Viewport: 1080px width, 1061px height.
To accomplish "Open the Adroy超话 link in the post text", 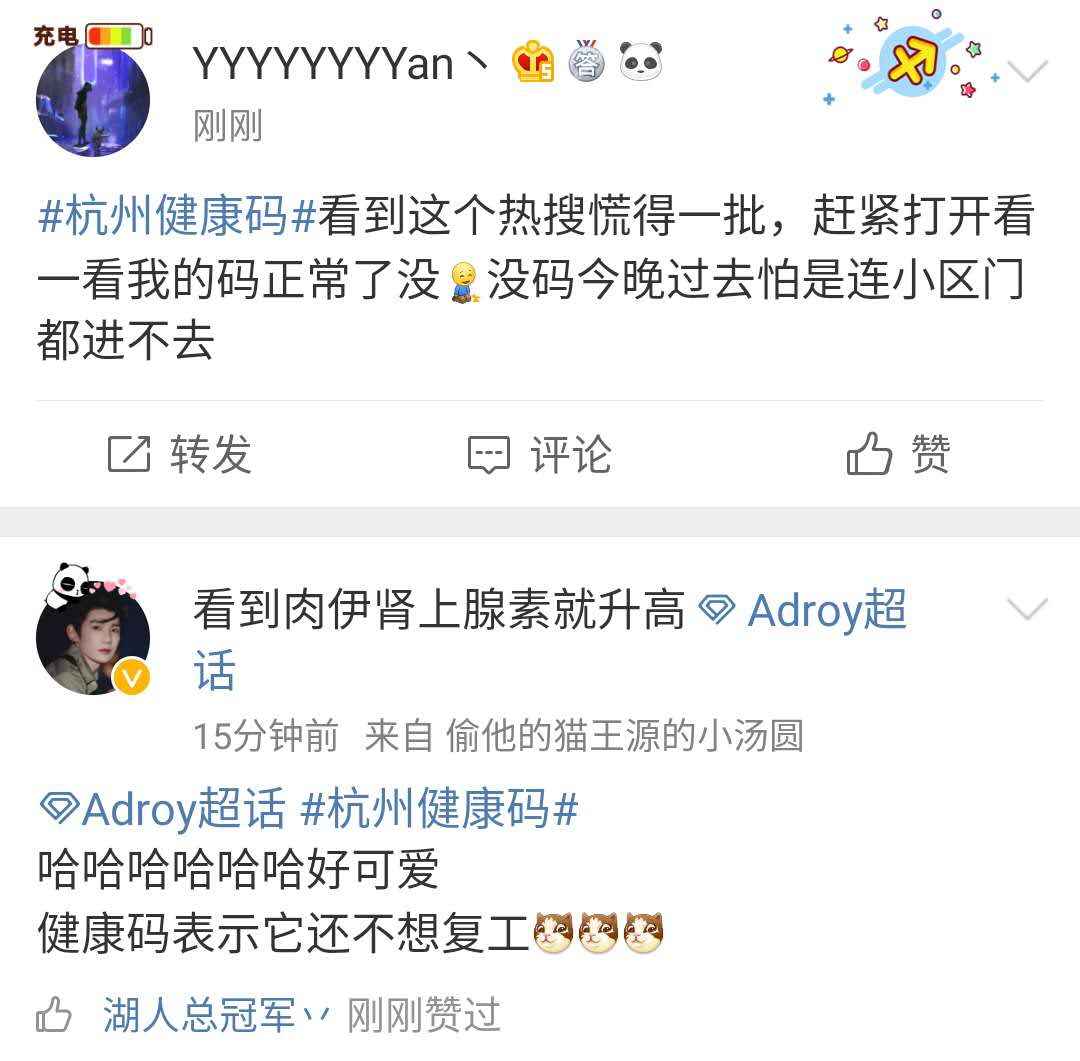I will 162,809.
